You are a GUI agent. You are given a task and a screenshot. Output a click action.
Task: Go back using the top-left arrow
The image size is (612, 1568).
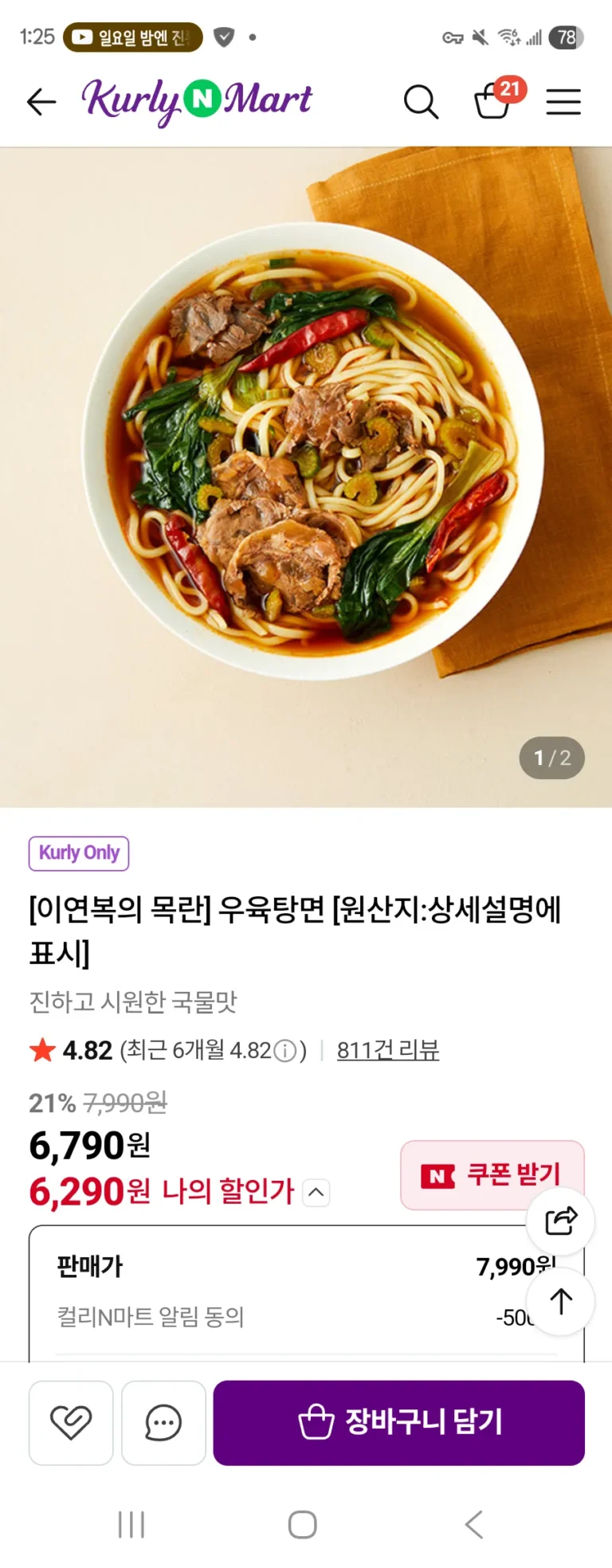coord(41,102)
